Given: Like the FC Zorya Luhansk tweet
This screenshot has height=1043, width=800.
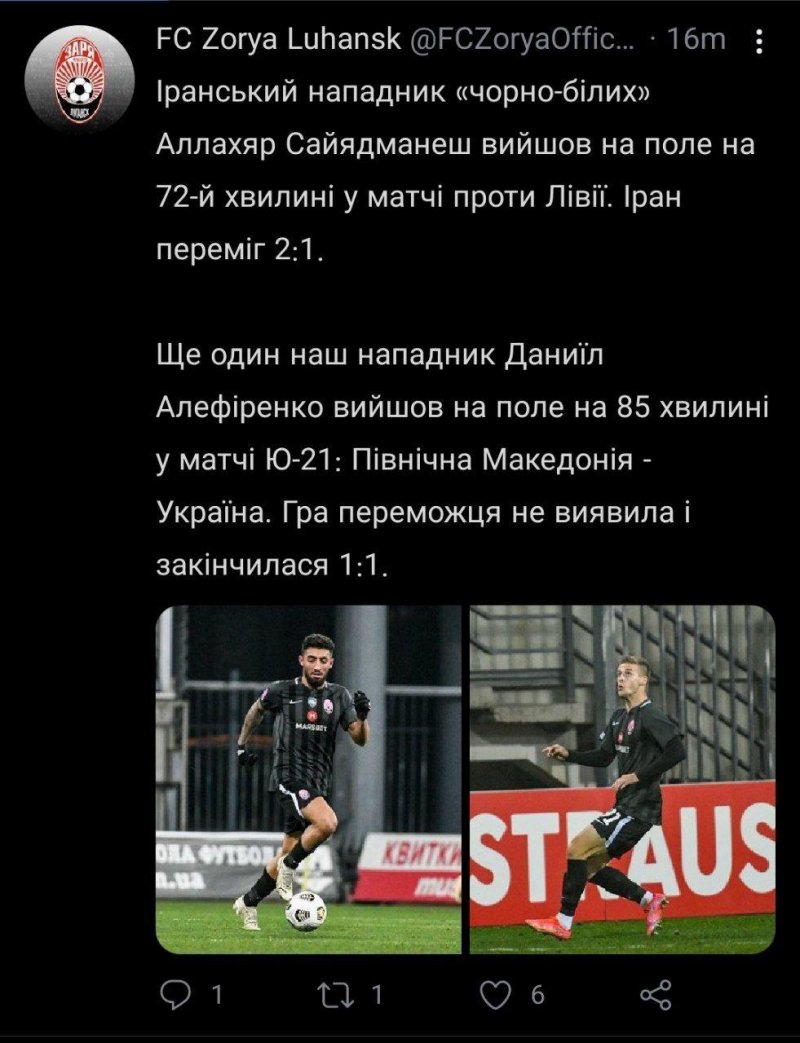Looking at the screenshot, I should click(x=496, y=995).
